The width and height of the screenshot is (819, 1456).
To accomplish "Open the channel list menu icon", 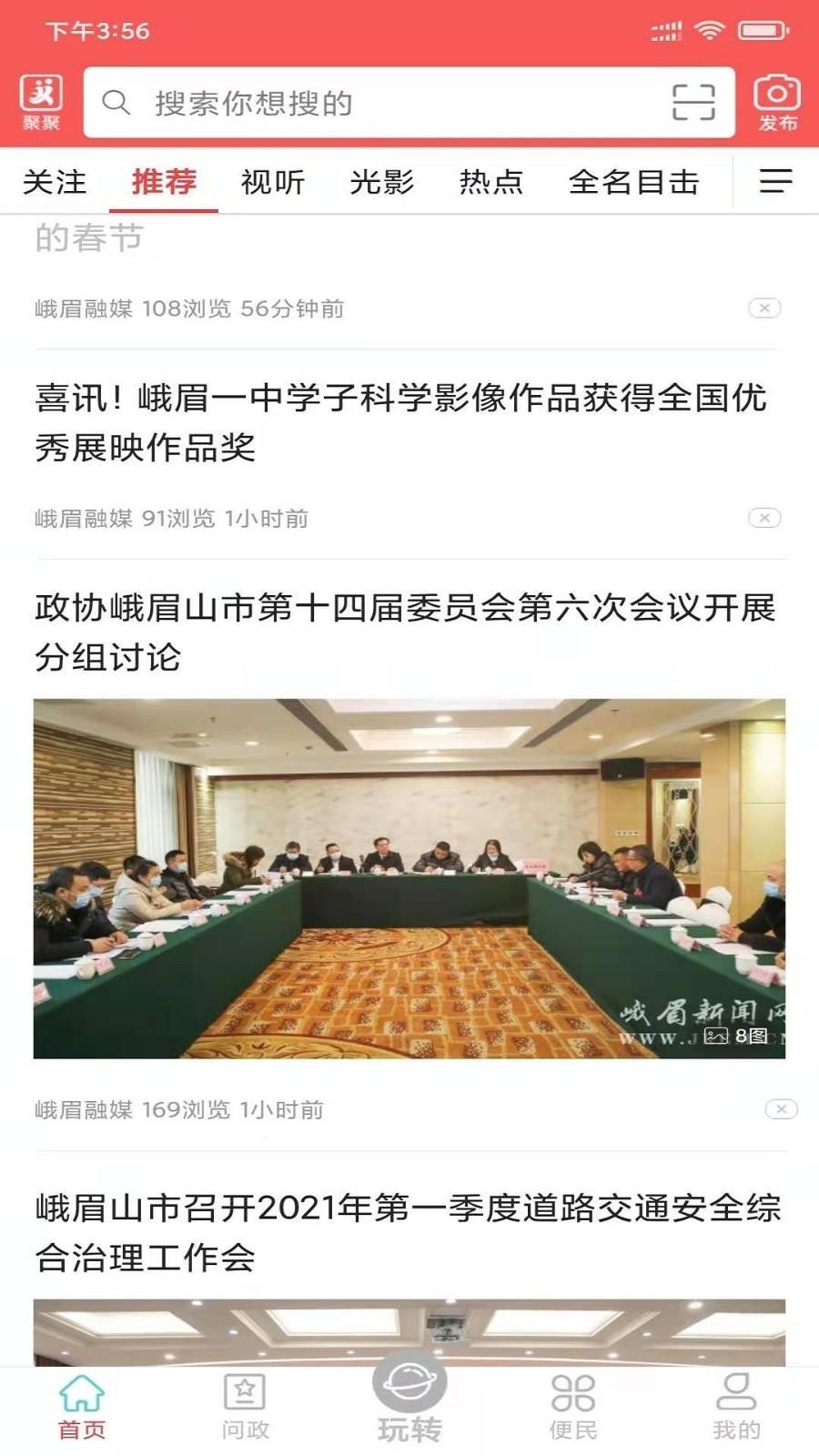I will click(775, 181).
